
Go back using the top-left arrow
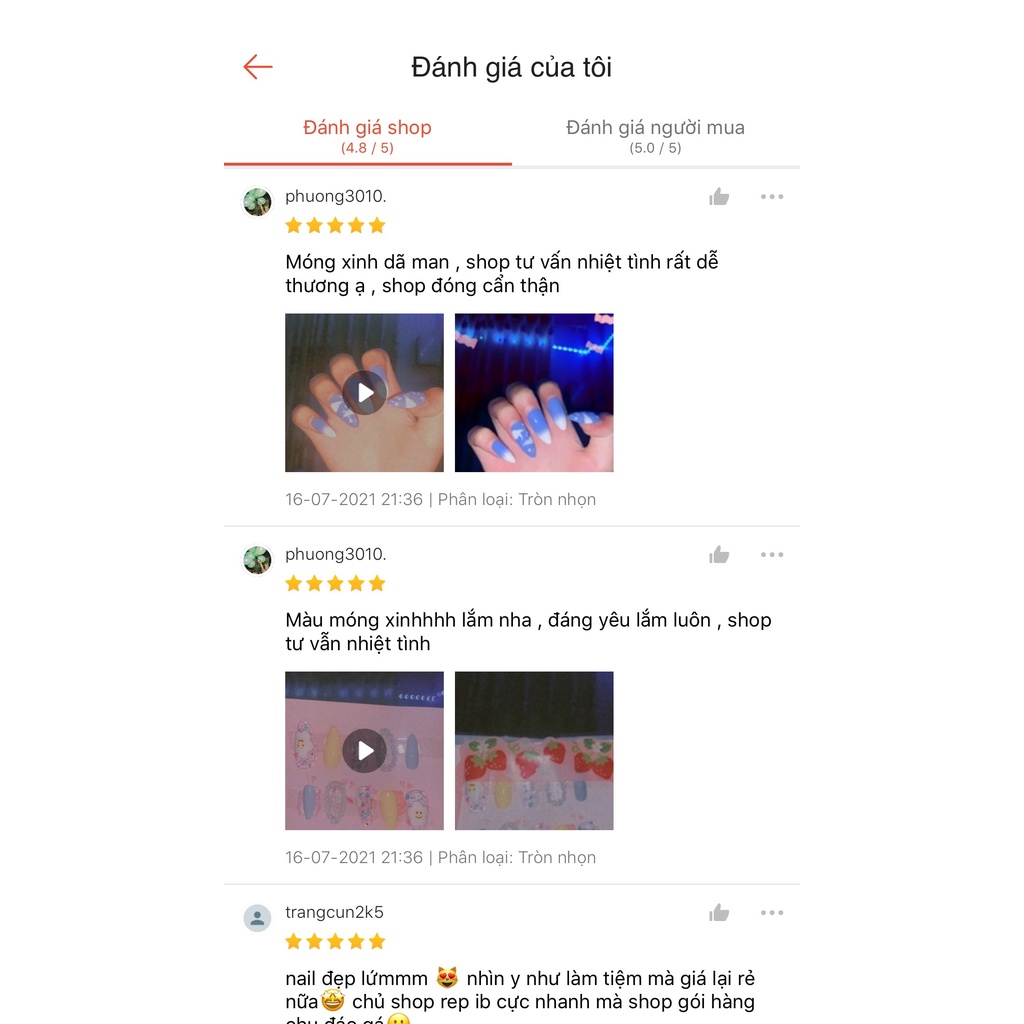pos(258,67)
